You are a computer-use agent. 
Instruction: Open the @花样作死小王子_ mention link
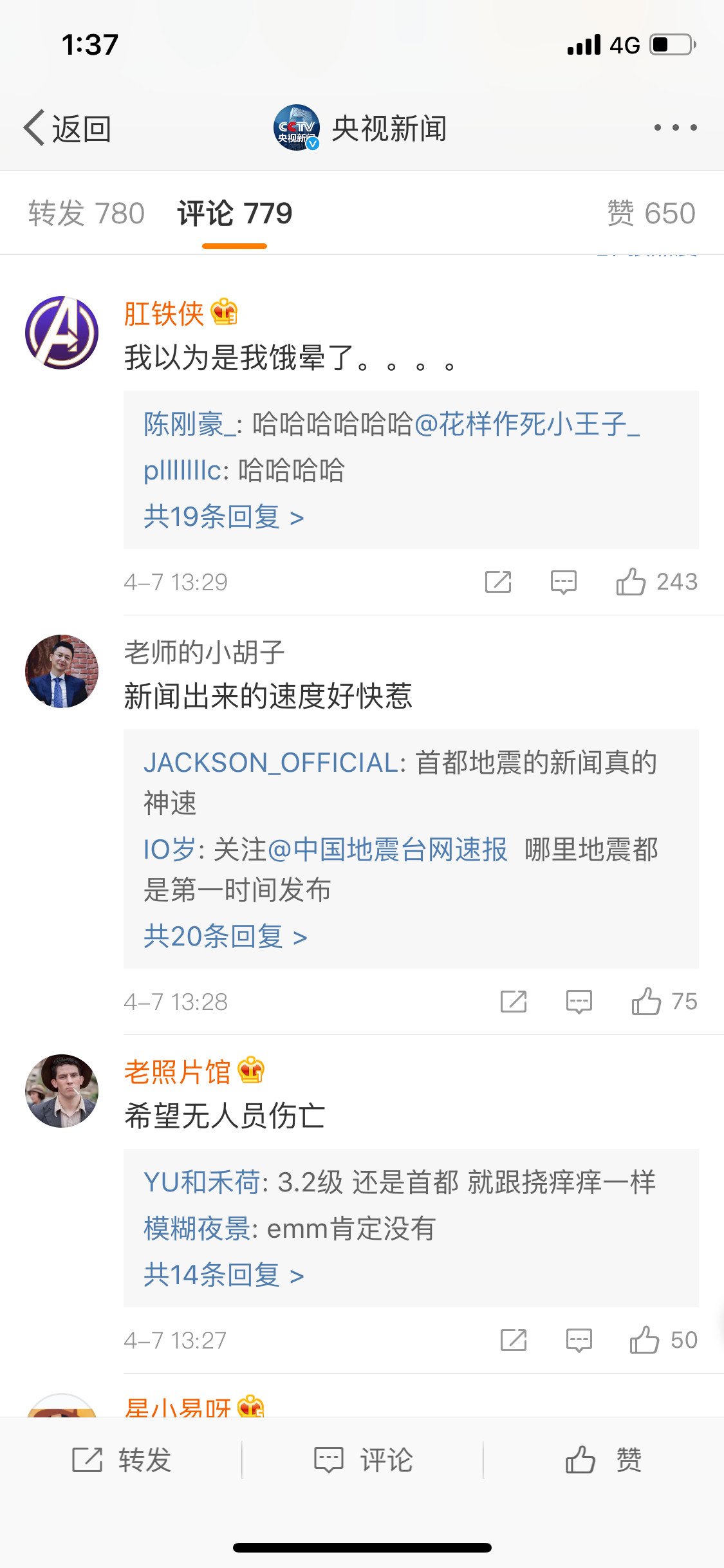(527, 424)
